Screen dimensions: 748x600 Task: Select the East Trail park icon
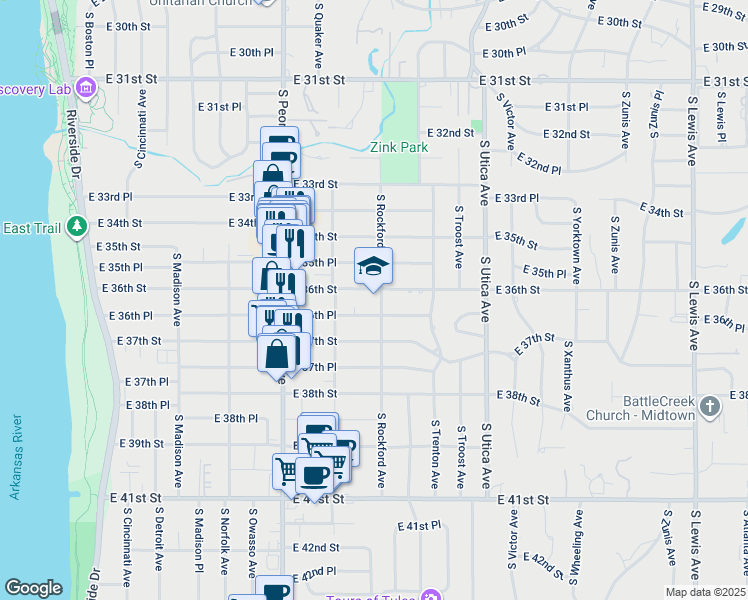point(77,228)
